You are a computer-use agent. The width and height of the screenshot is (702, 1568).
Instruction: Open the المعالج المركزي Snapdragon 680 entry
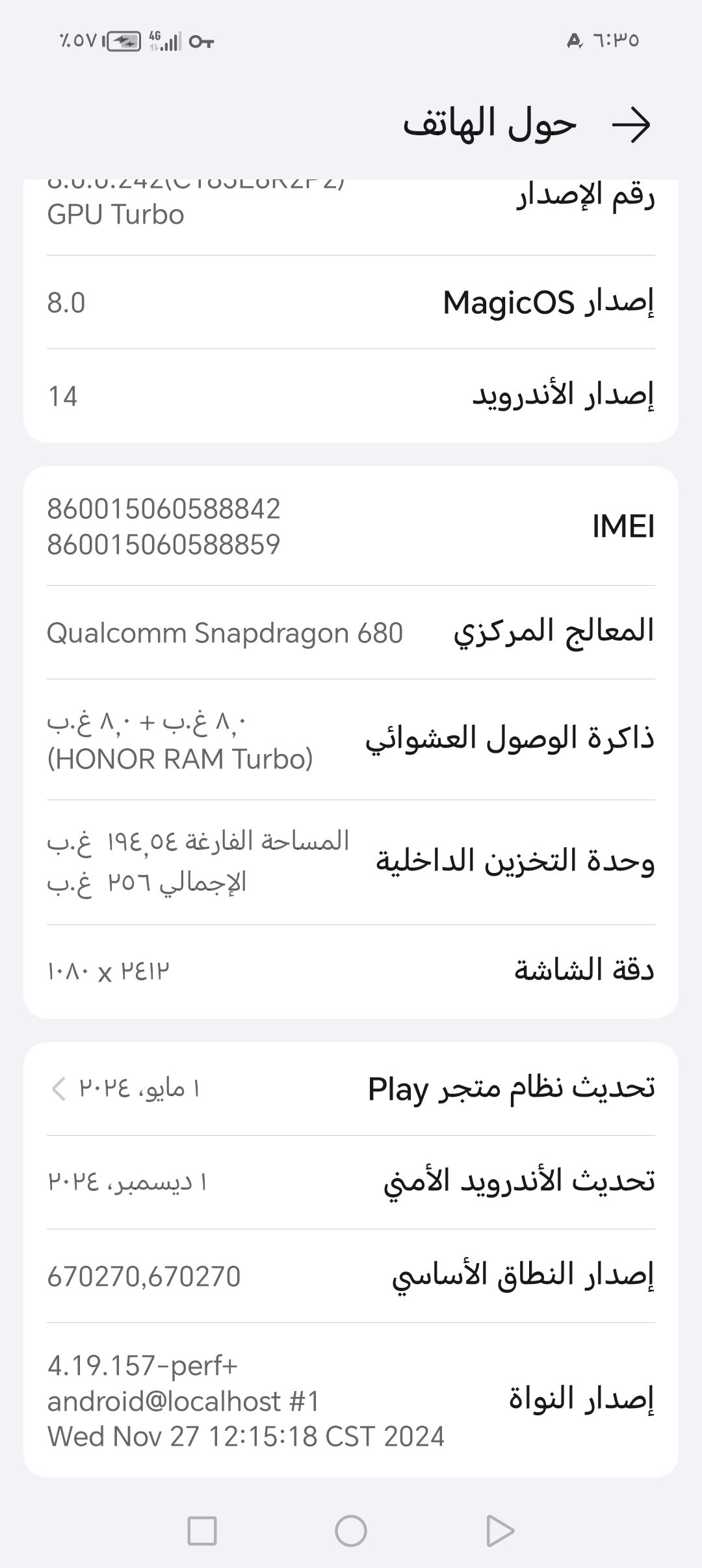351,631
